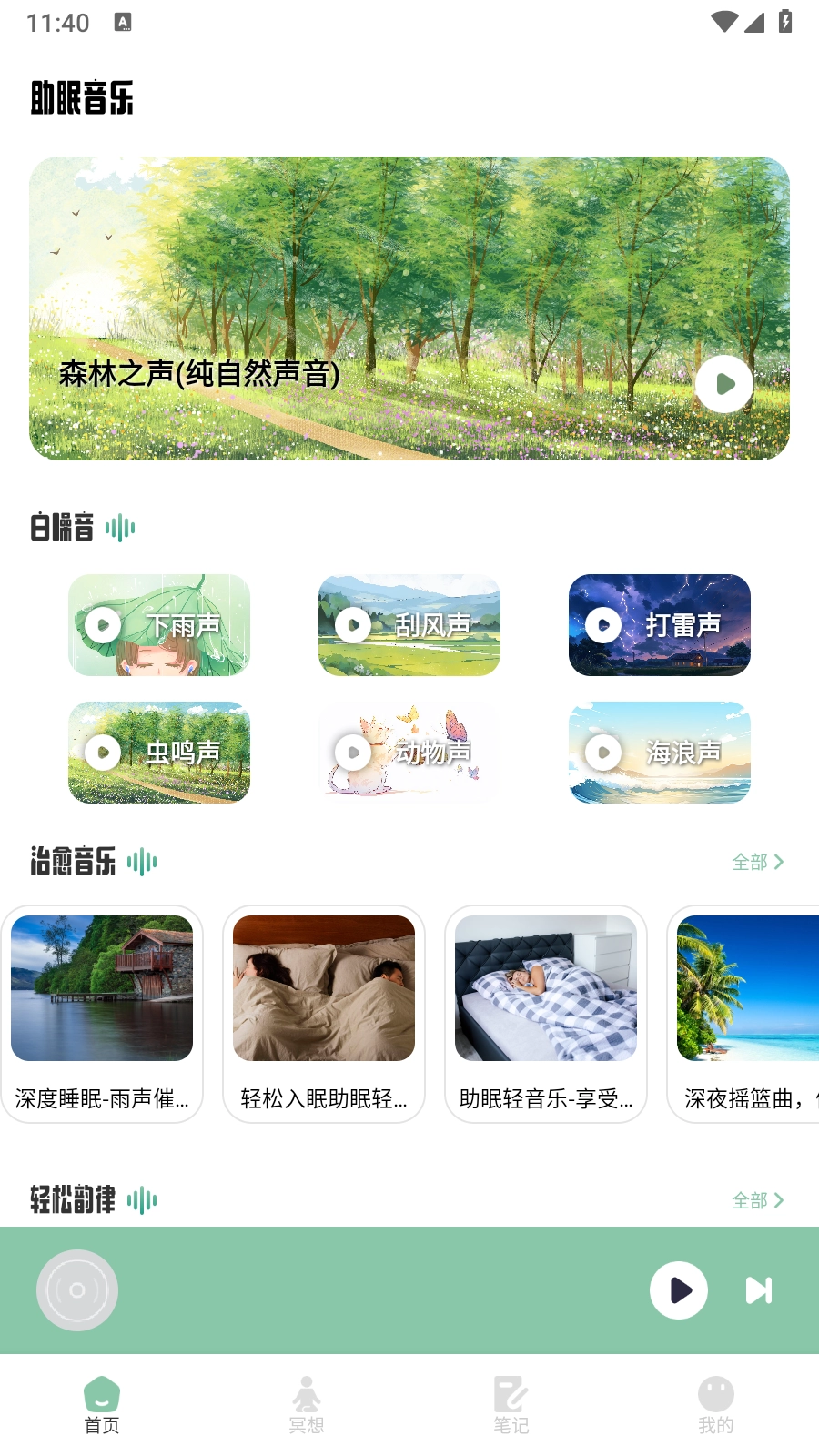Screen dimensions: 819x1456
Task: Skip to the next track
Action: click(759, 1290)
